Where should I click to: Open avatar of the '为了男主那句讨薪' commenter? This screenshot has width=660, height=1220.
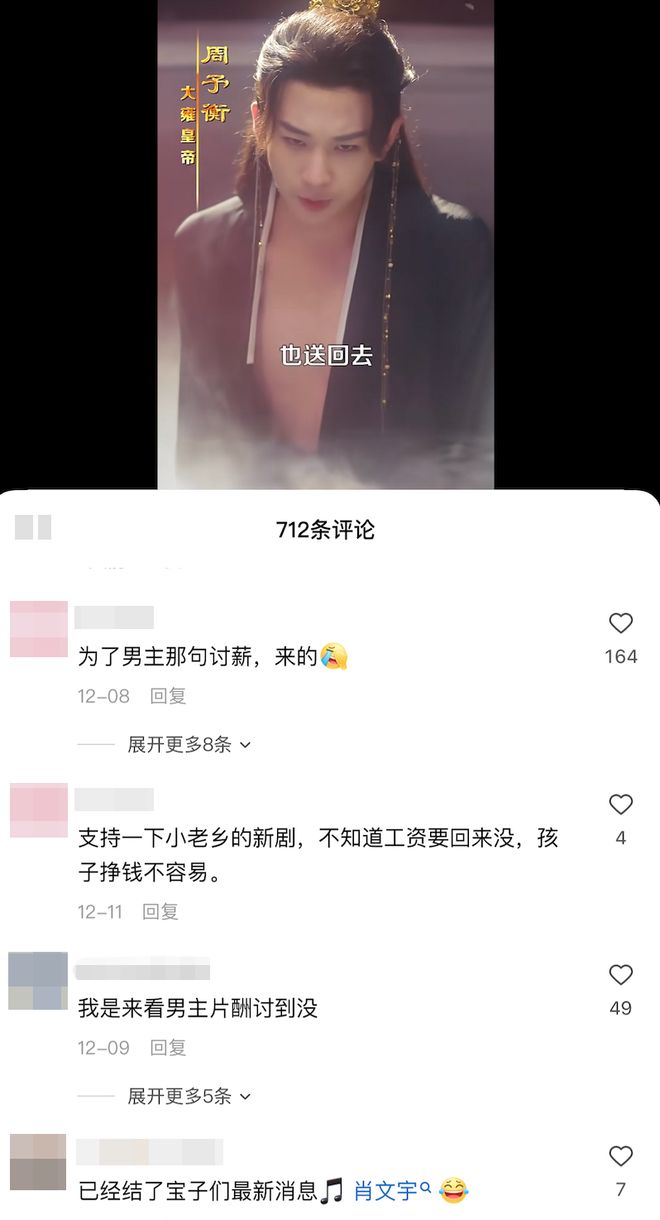click(39, 629)
